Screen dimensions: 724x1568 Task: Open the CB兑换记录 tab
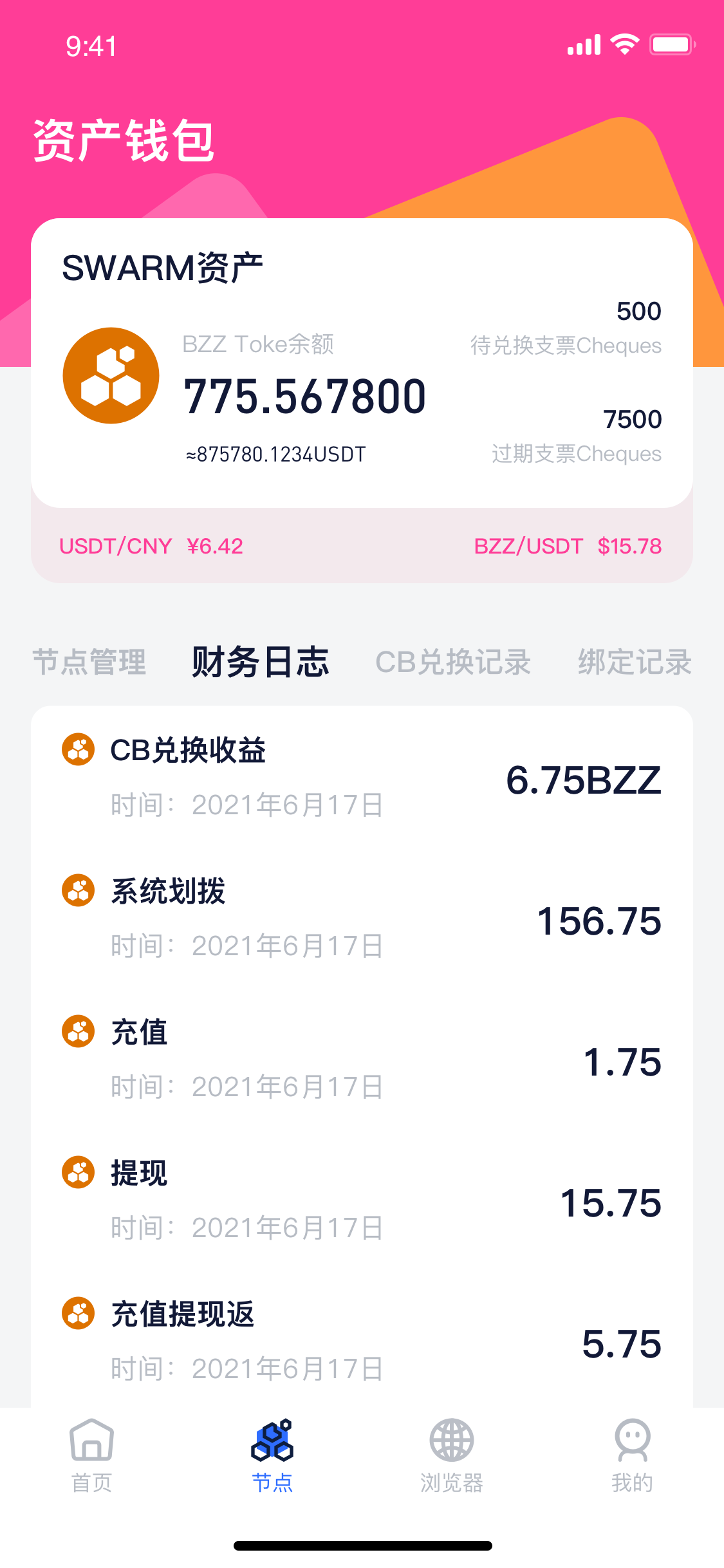click(453, 662)
